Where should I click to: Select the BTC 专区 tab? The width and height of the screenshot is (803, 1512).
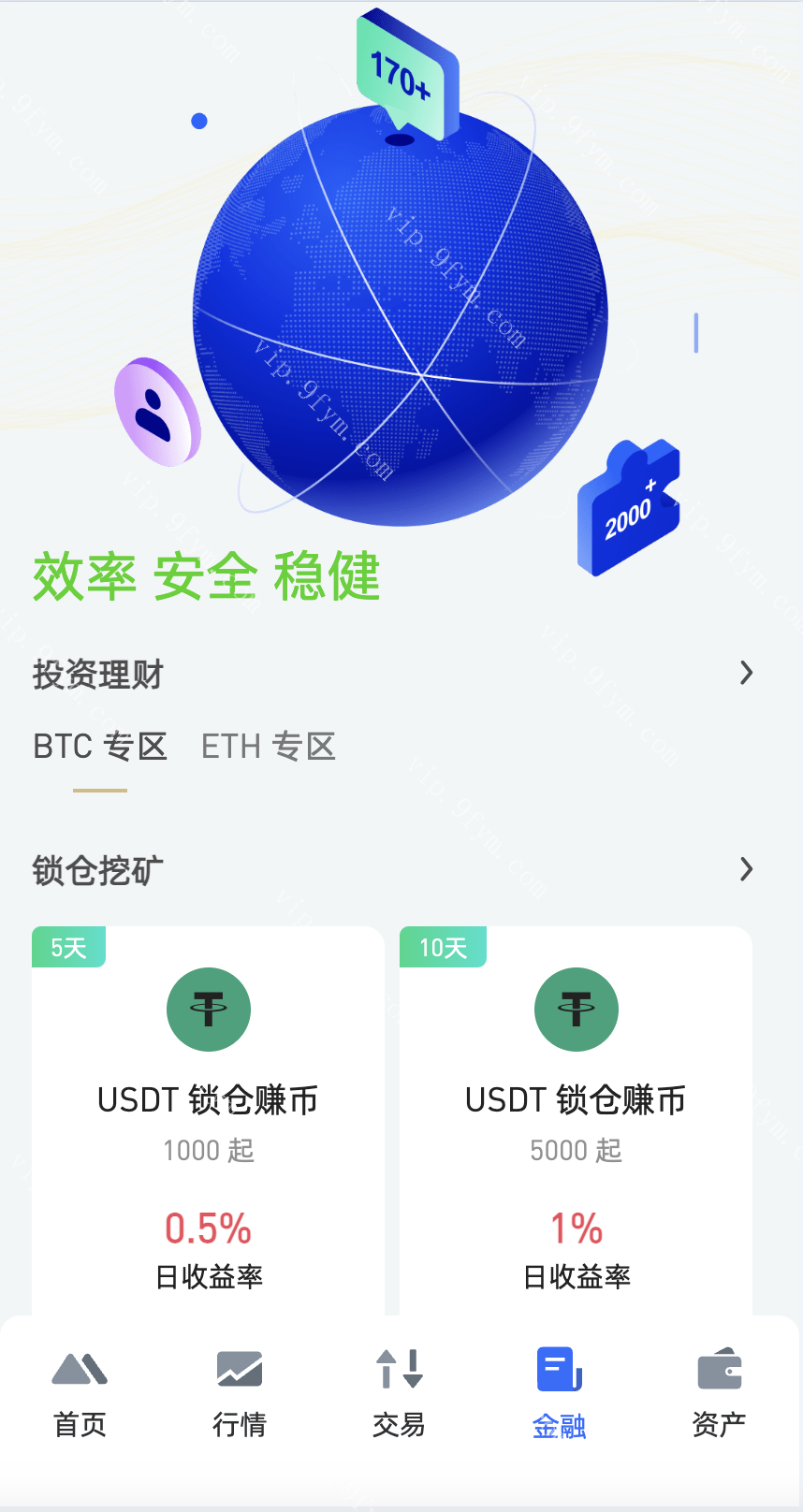[x=100, y=747]
